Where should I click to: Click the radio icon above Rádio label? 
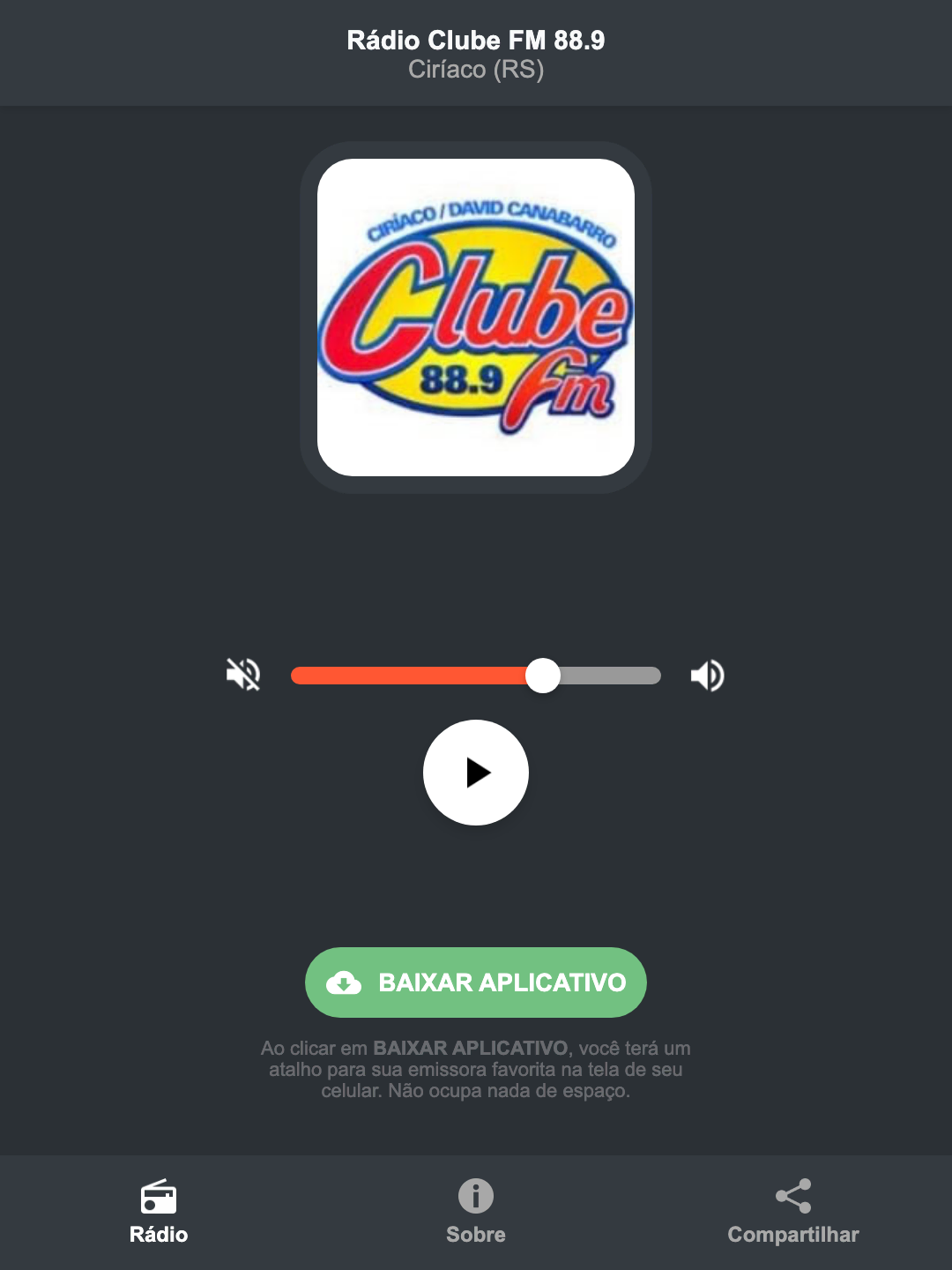click(x=159, y=1198)
